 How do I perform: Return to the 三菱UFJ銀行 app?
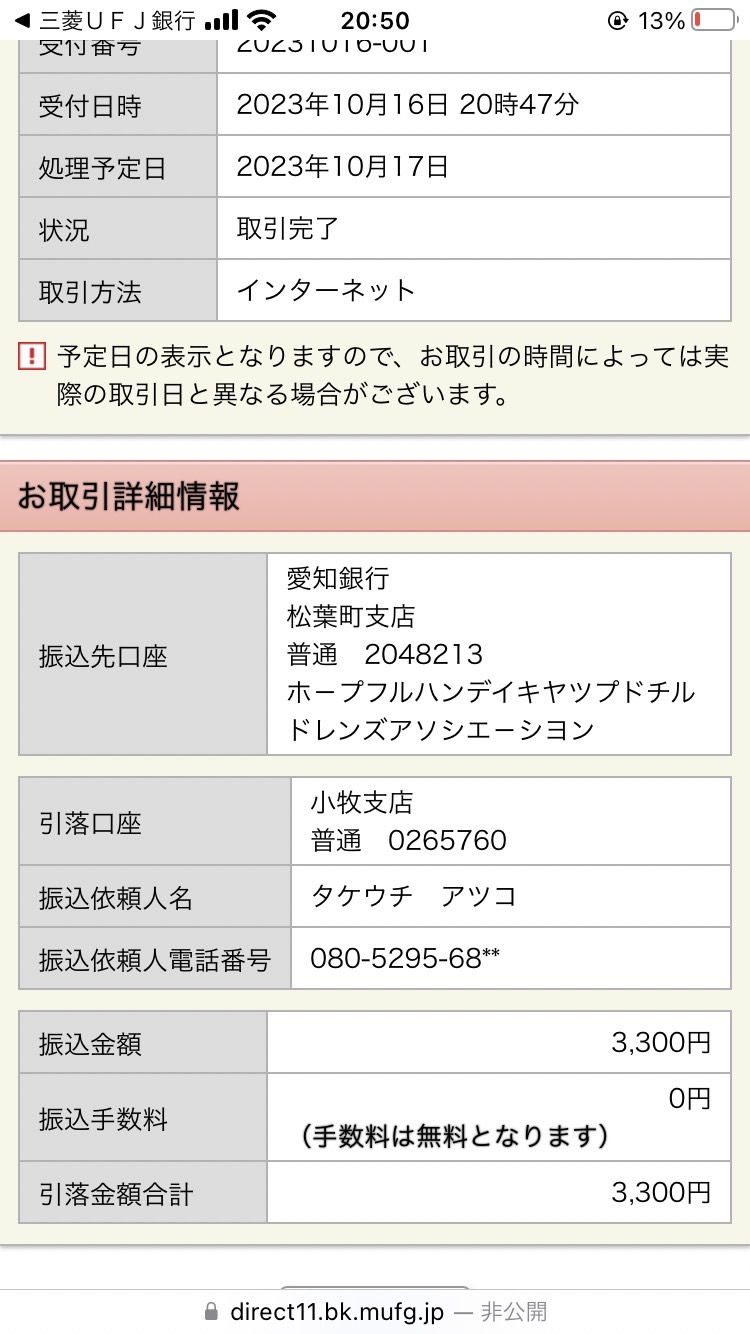[104, 21]
